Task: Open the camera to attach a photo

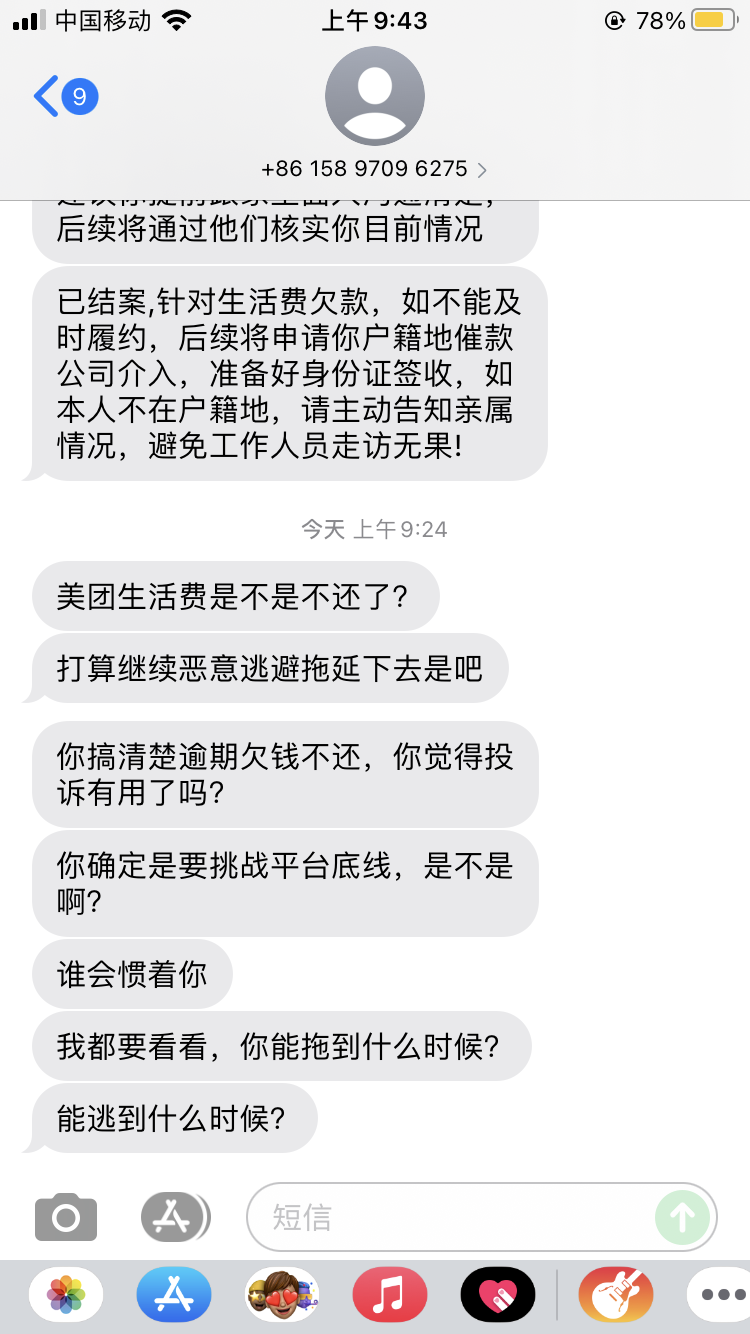Action: (66, 1217)
